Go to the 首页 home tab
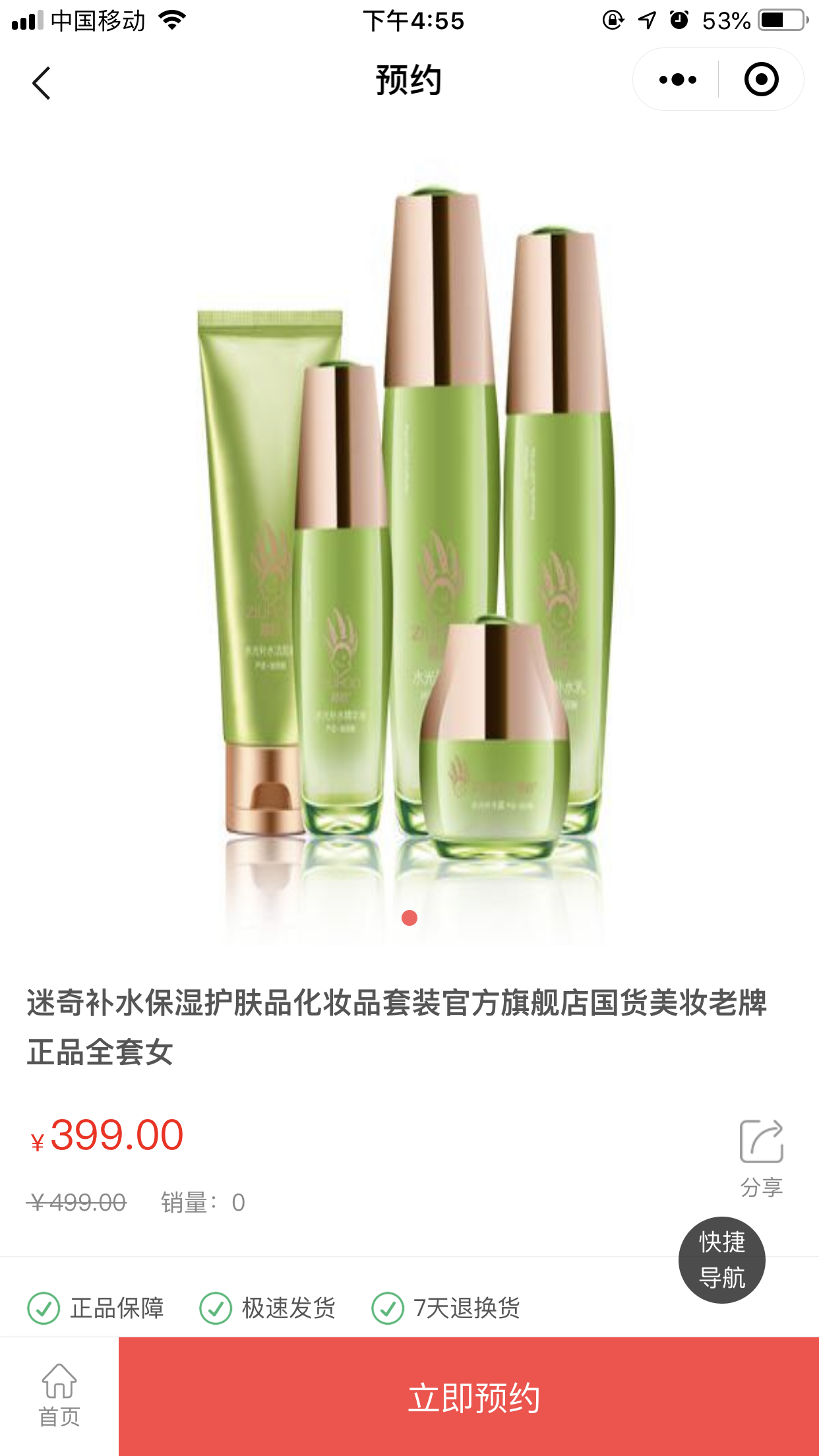 [x=59, y=1395]
